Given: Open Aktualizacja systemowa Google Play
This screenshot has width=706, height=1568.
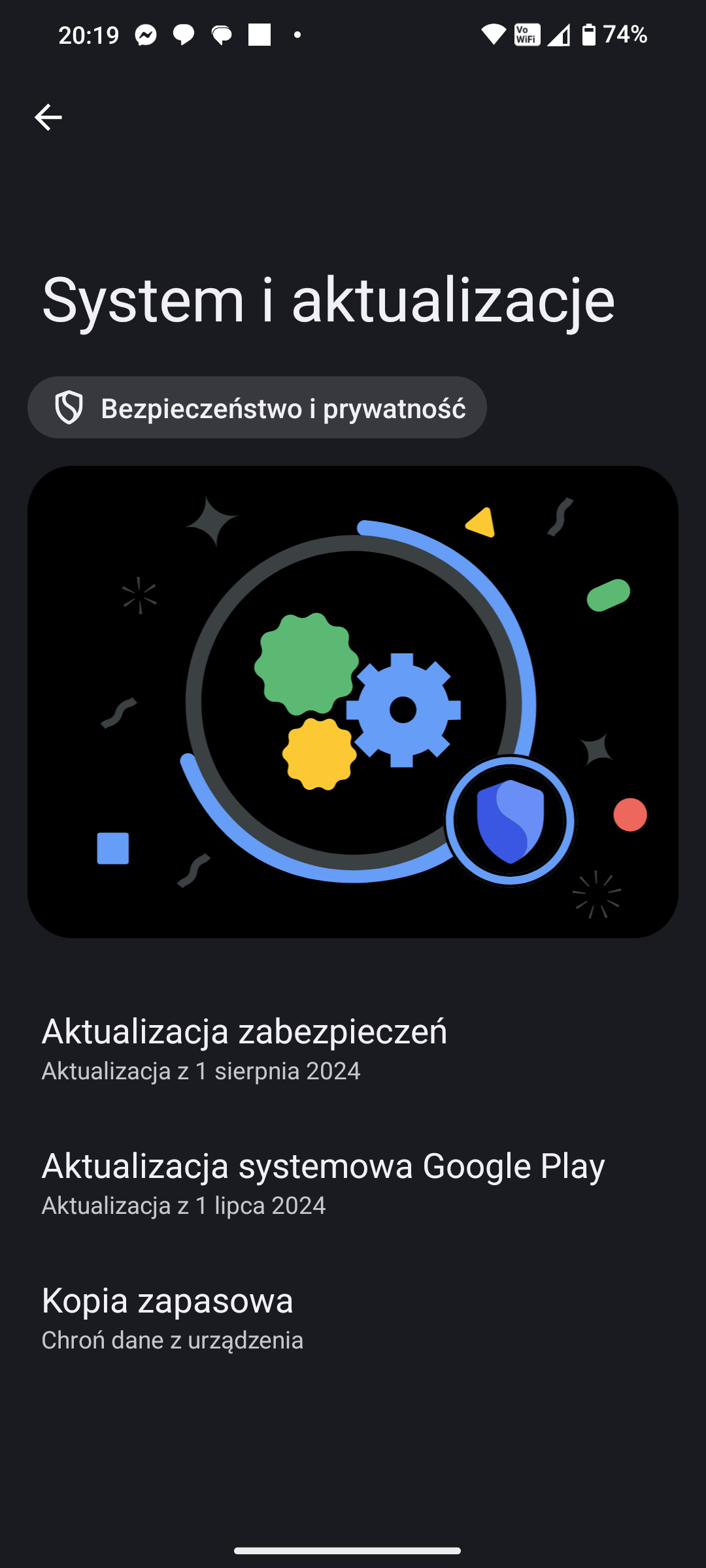Looking at the screenshot, I should pyautogui.click(x=323, y=1183).
